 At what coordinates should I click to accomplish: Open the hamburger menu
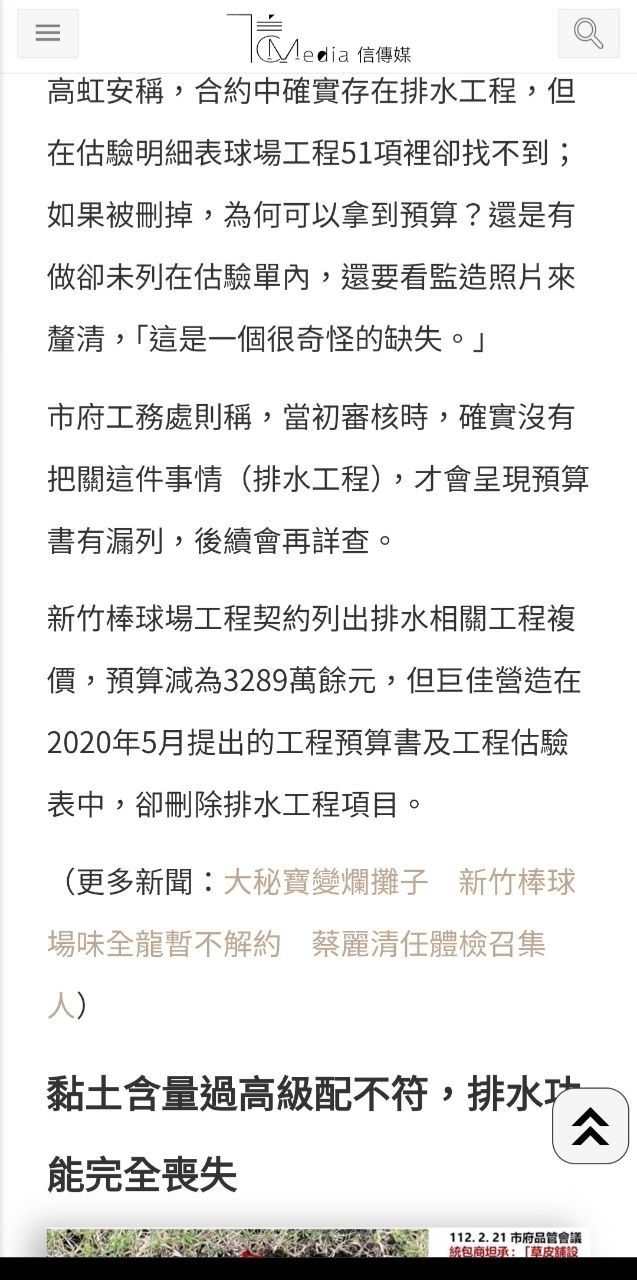tap(47, 33)
